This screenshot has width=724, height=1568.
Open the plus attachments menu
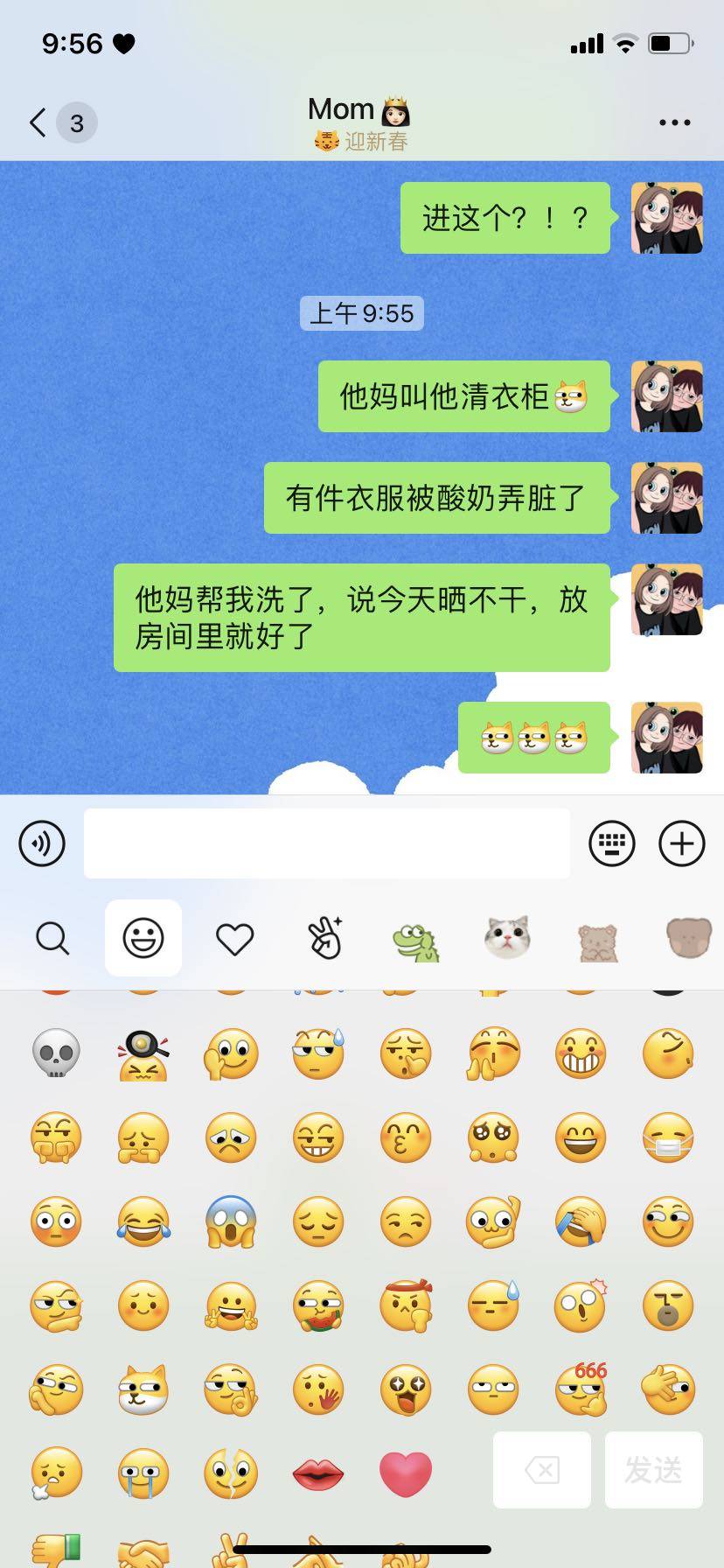pos(681,843)
